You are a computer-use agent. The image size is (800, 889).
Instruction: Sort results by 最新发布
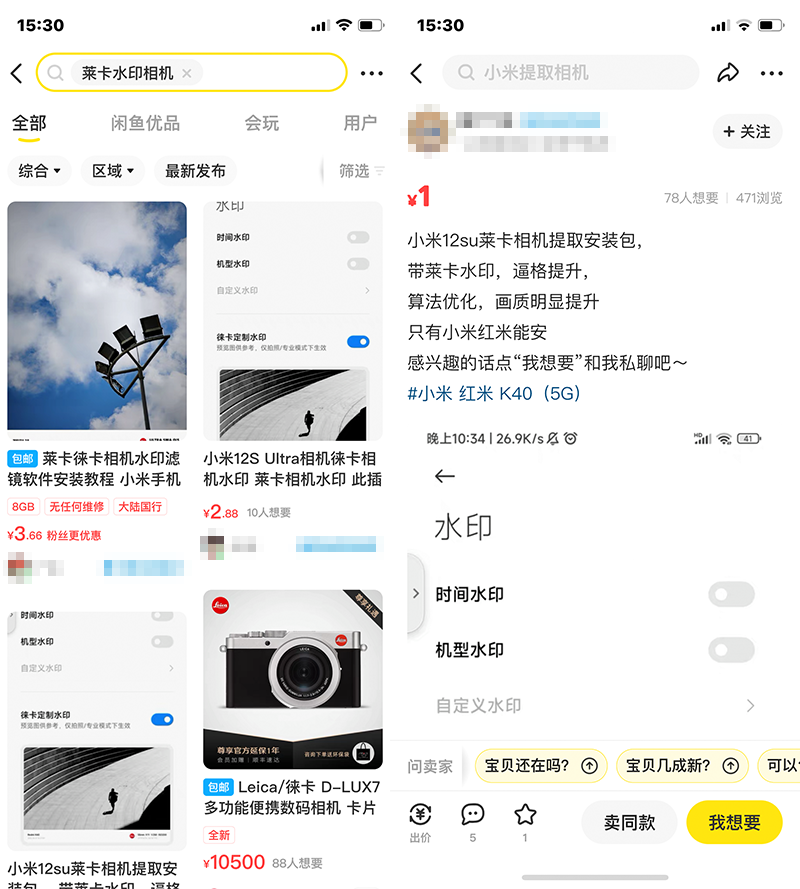click(195, 171)
